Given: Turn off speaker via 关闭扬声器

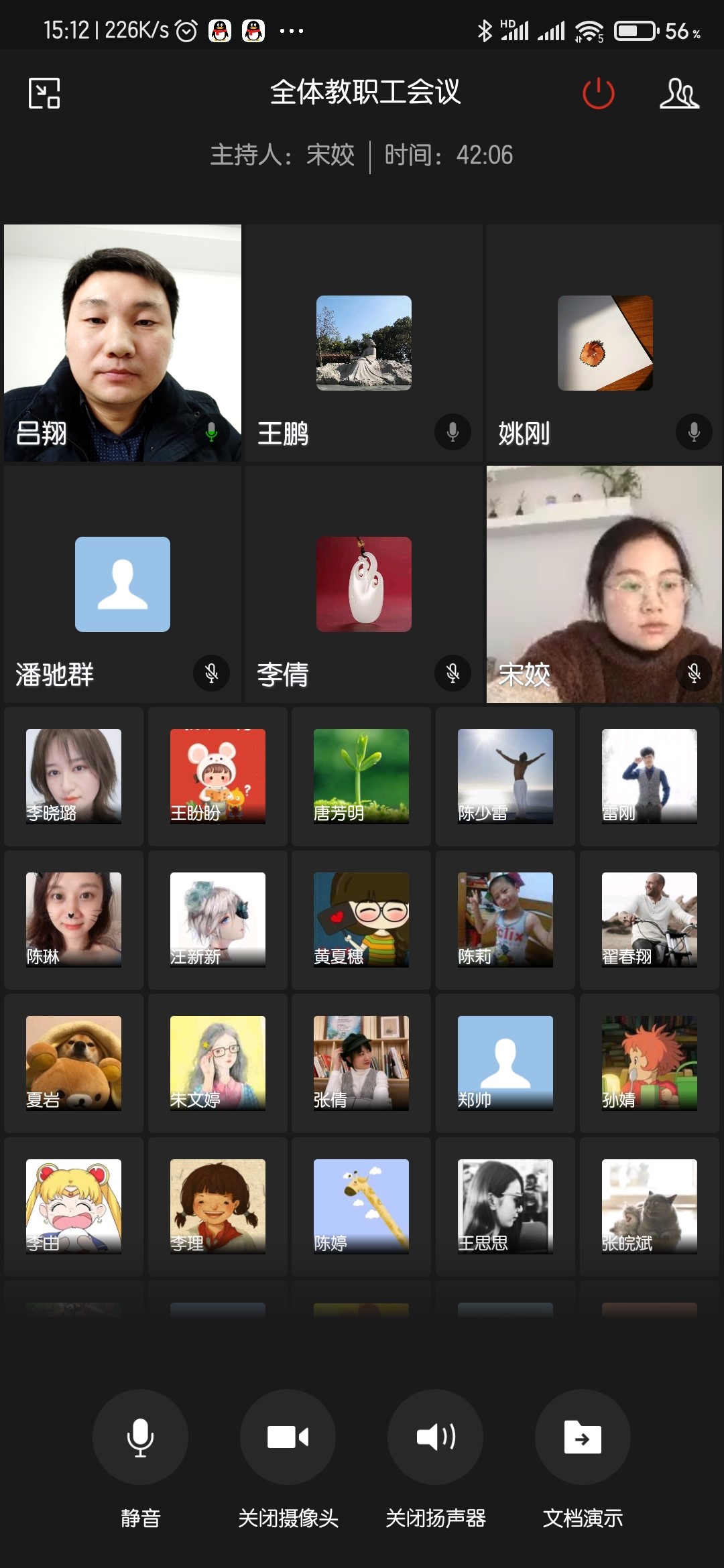Looking at the screenshot, I should [x=435, y=1437].
